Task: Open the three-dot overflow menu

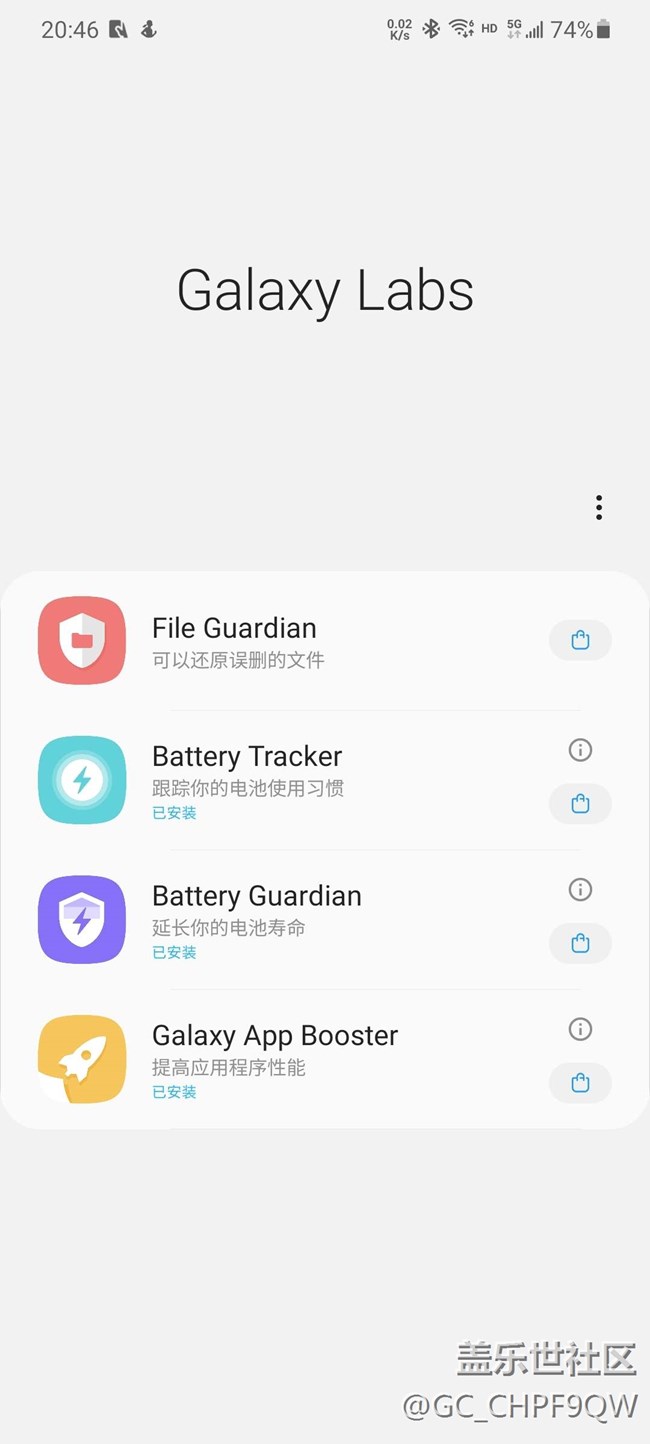Action: pos(598,507)
